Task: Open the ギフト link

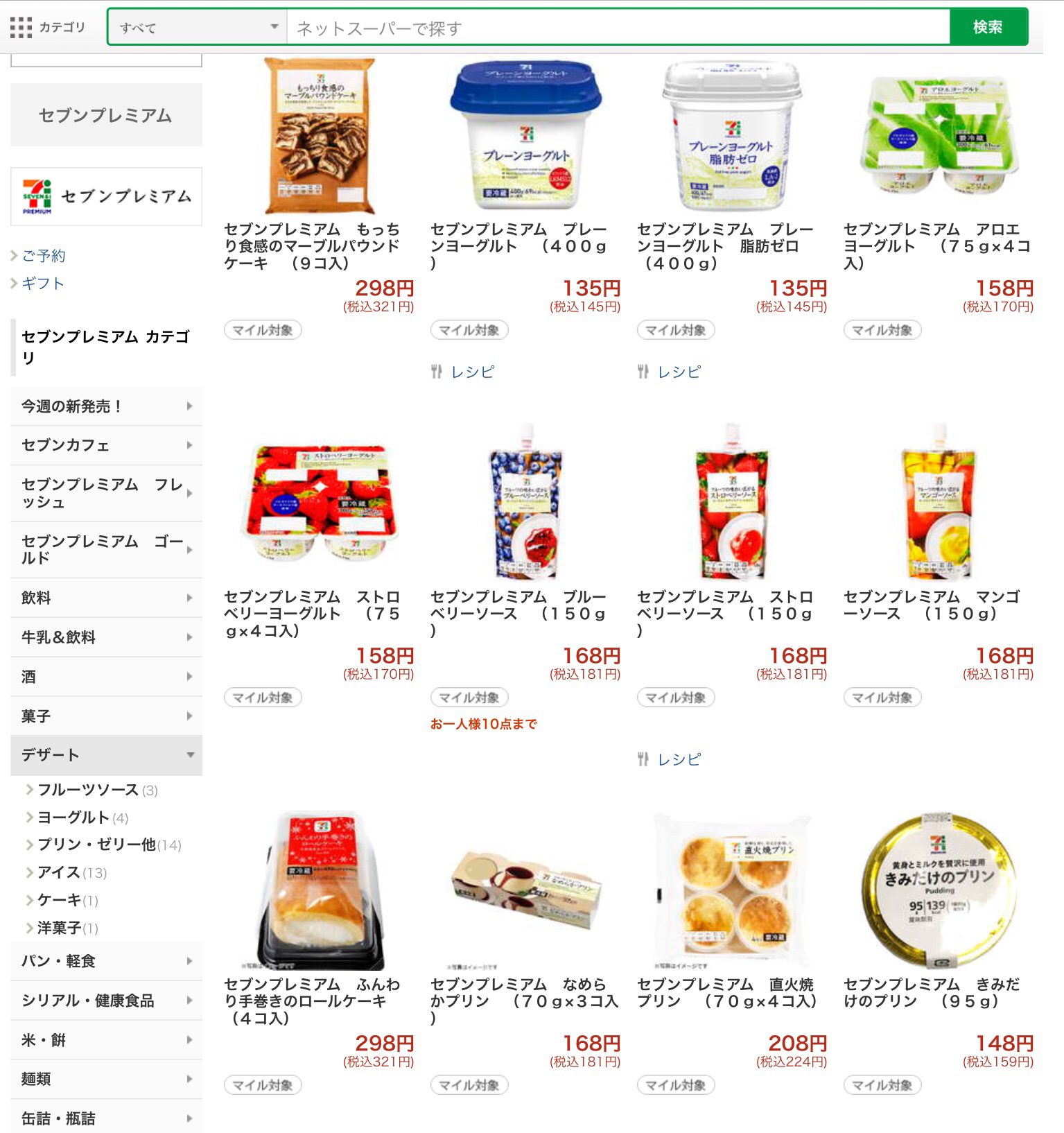Action: (42, 283)
